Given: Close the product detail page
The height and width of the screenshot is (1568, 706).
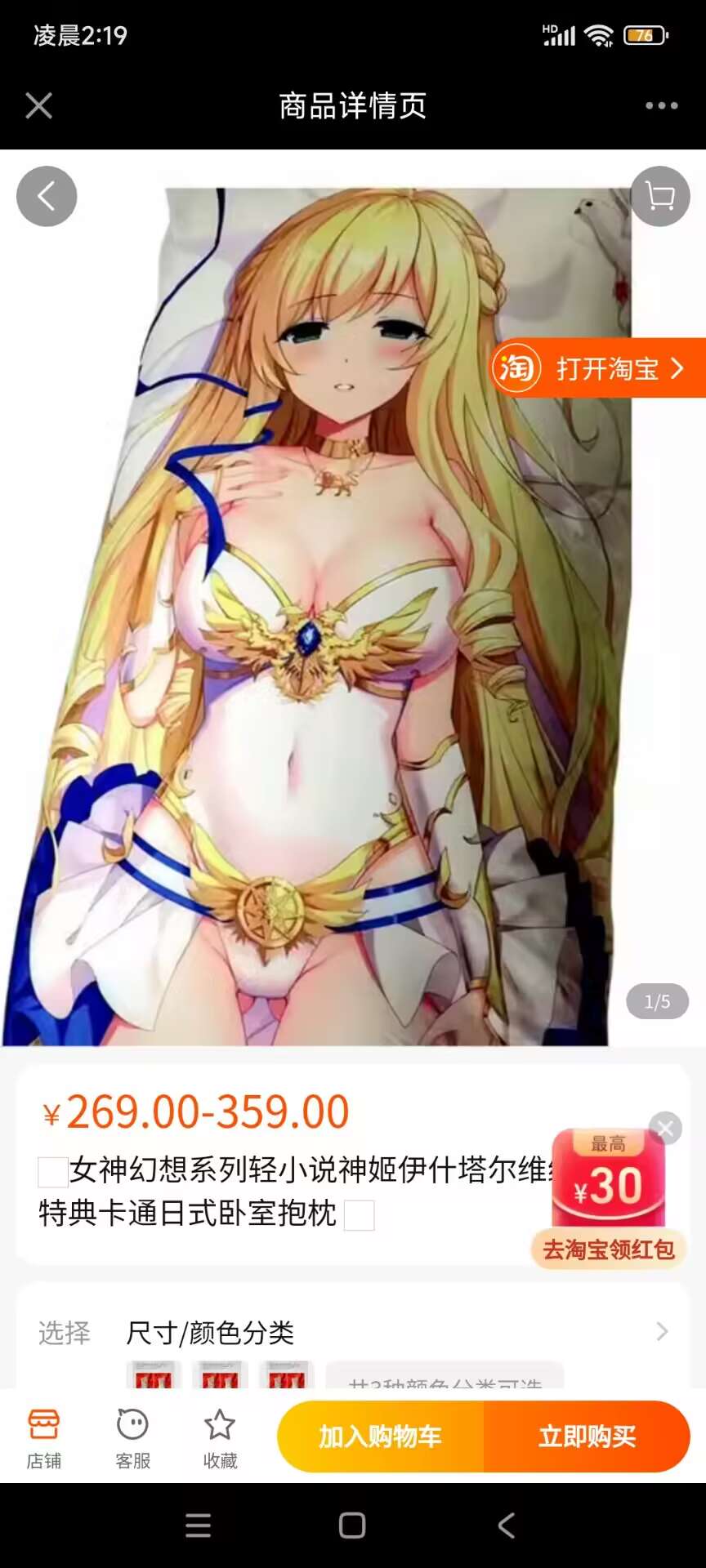Looking at the screenshot, I should [x=38, y=105].
